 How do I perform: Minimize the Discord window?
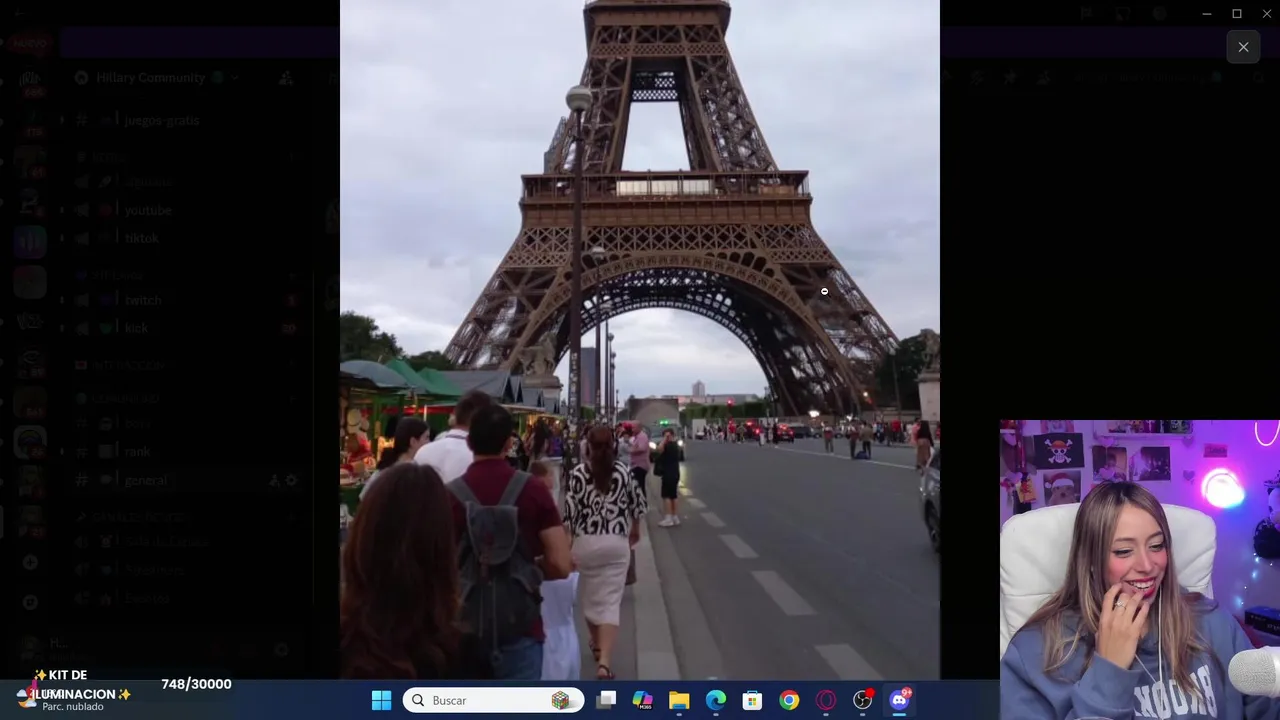pos(1207,14)
